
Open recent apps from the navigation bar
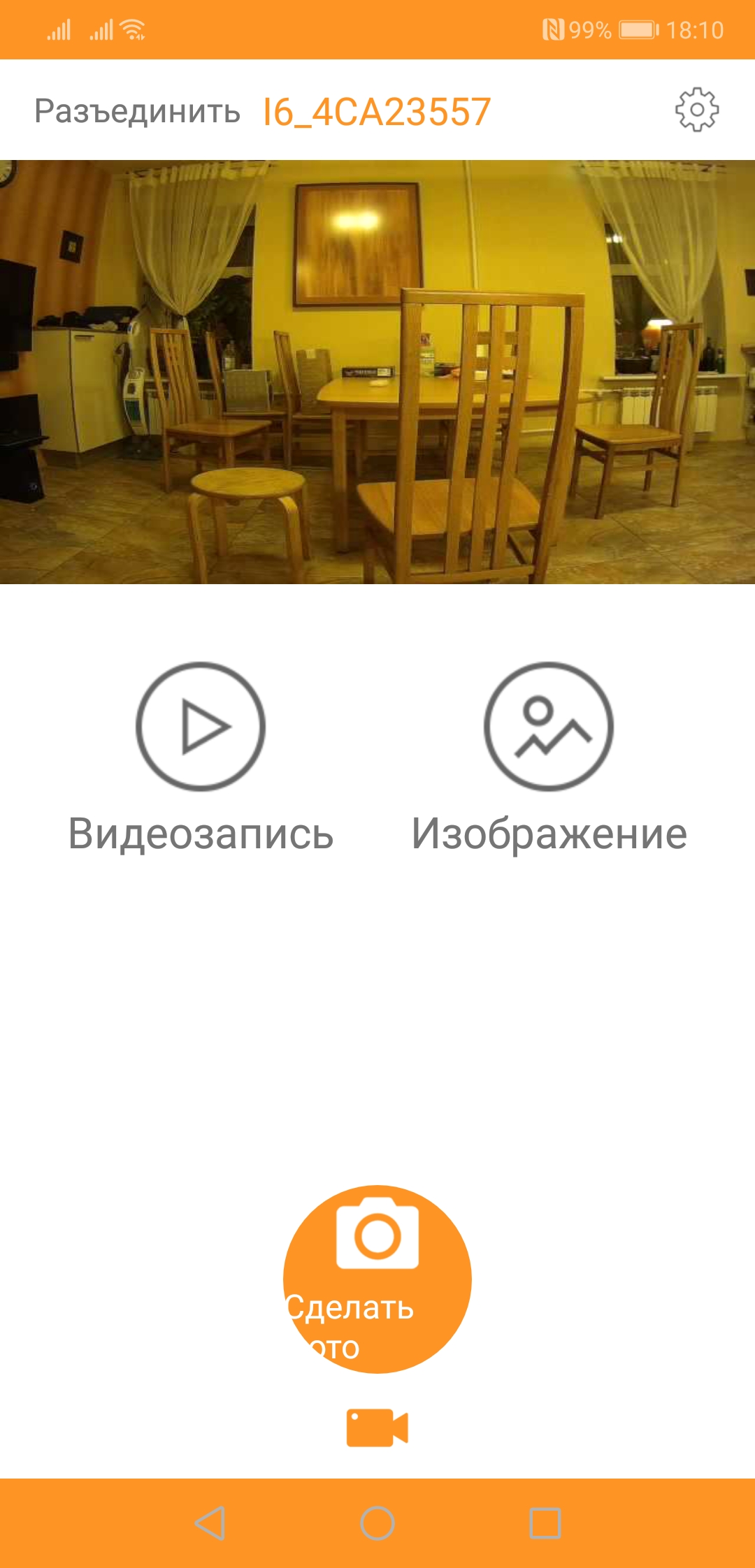545,1523
